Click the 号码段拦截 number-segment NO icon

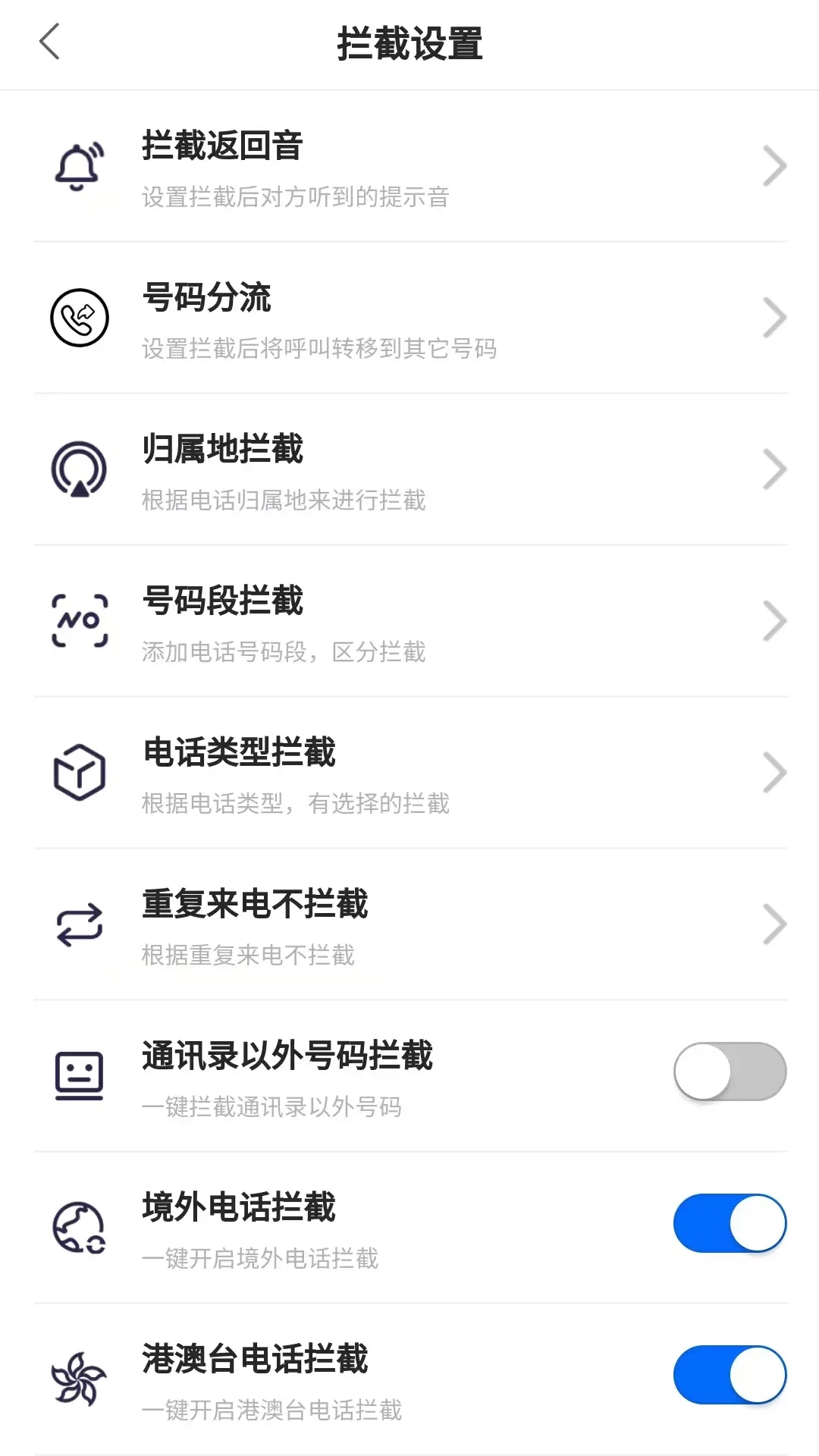(x=78, y=620)
